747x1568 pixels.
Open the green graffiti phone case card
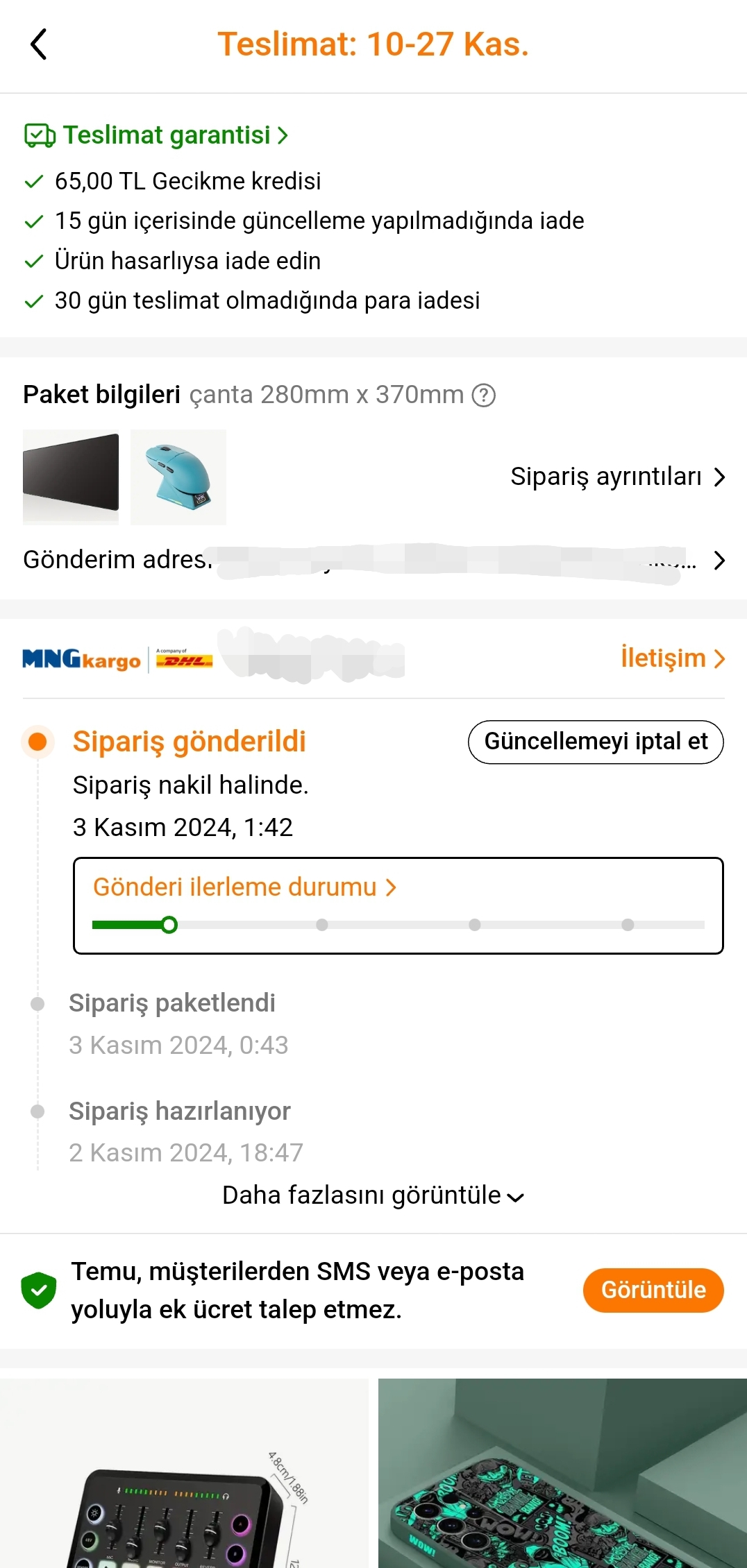pyautogui.click(x=562, y=1474)
